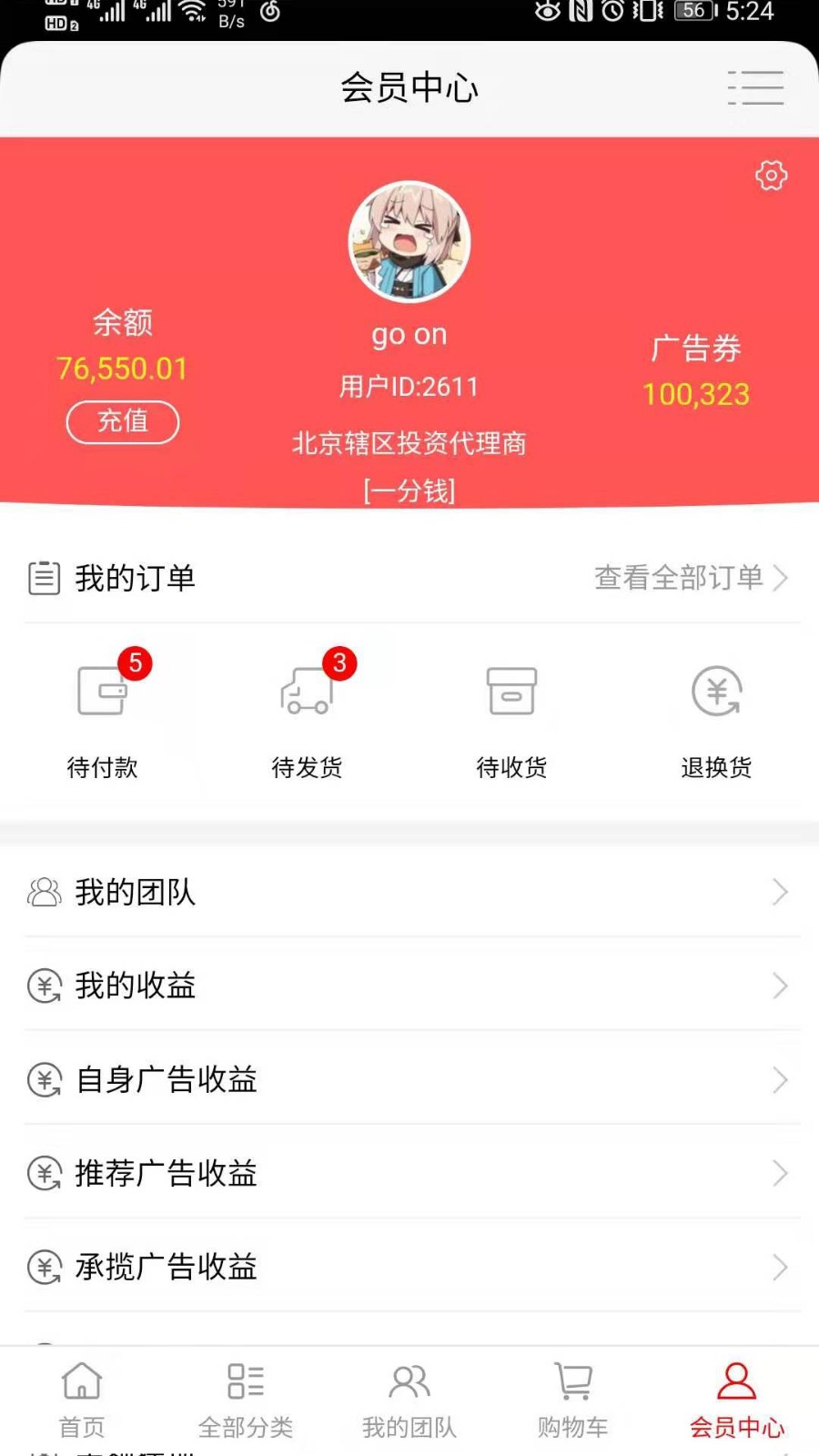
Task: Tap the 充值 recharge button
Action: click(x=123, y=421)
